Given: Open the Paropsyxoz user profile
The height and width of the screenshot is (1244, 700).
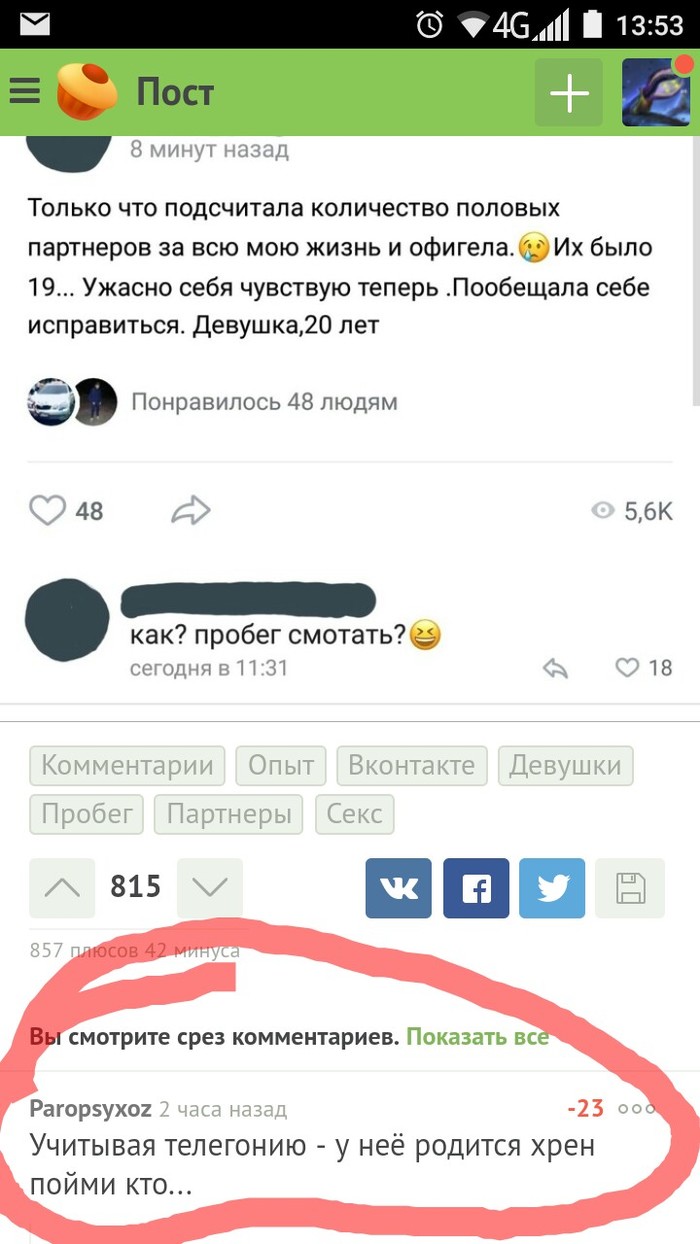Looking at the screenshot, I should [x=90, y=1108].
